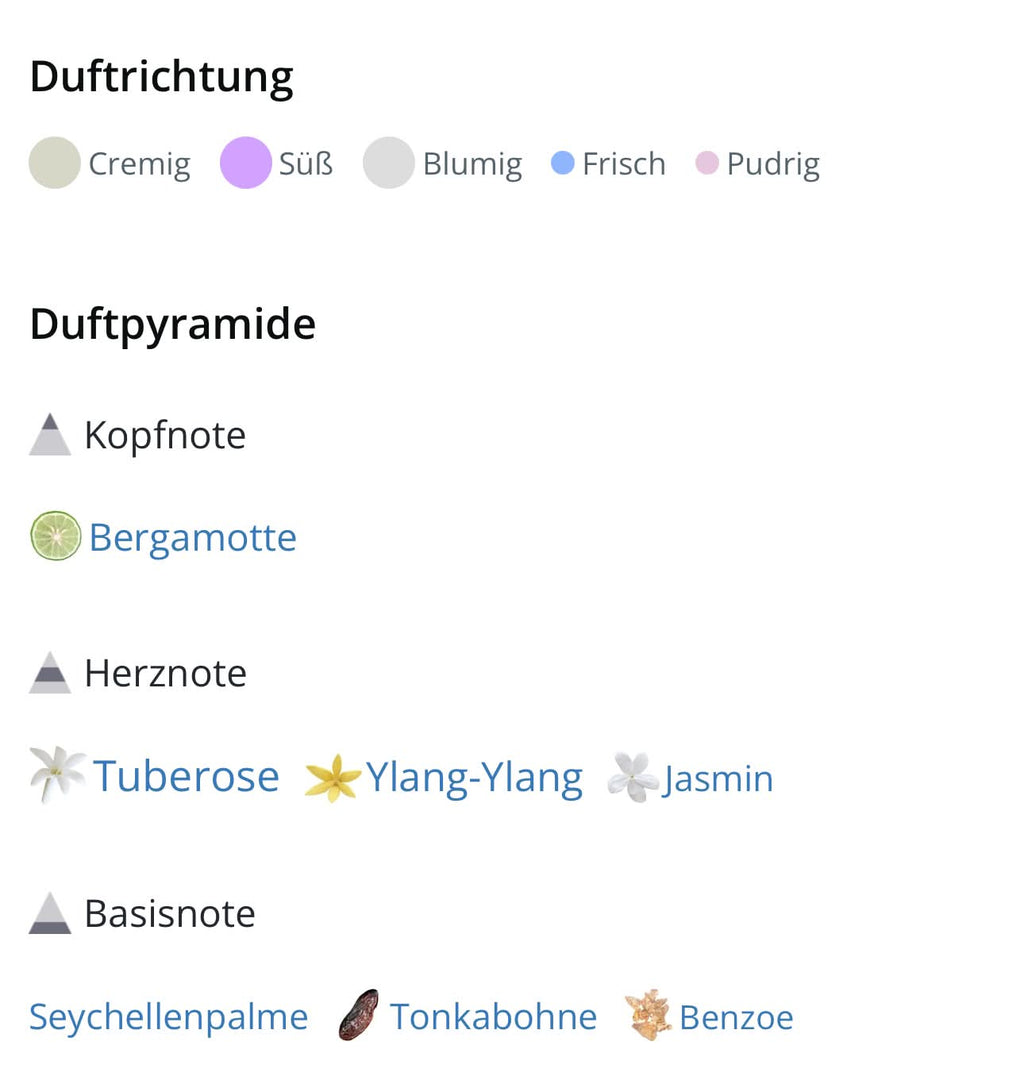Screen dimensions: 1024x1080
Task: Open the Seychellenpalme note link
Action: (168, 1017)
